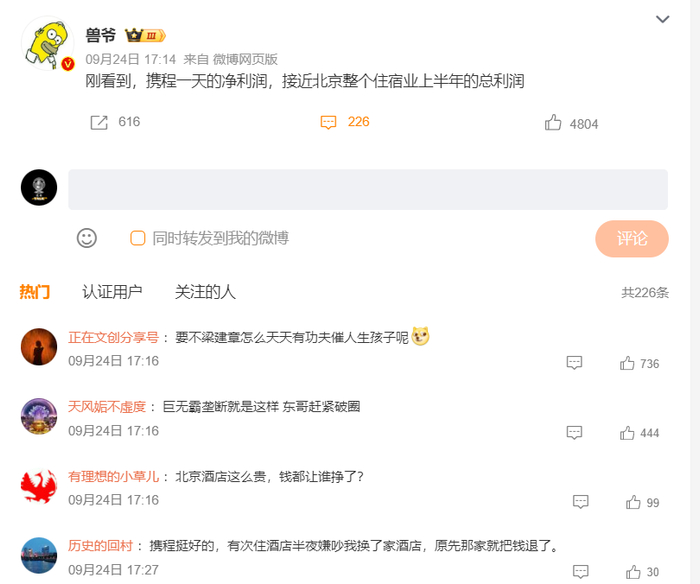Switch to 关注的人 tab

(205, 292)
